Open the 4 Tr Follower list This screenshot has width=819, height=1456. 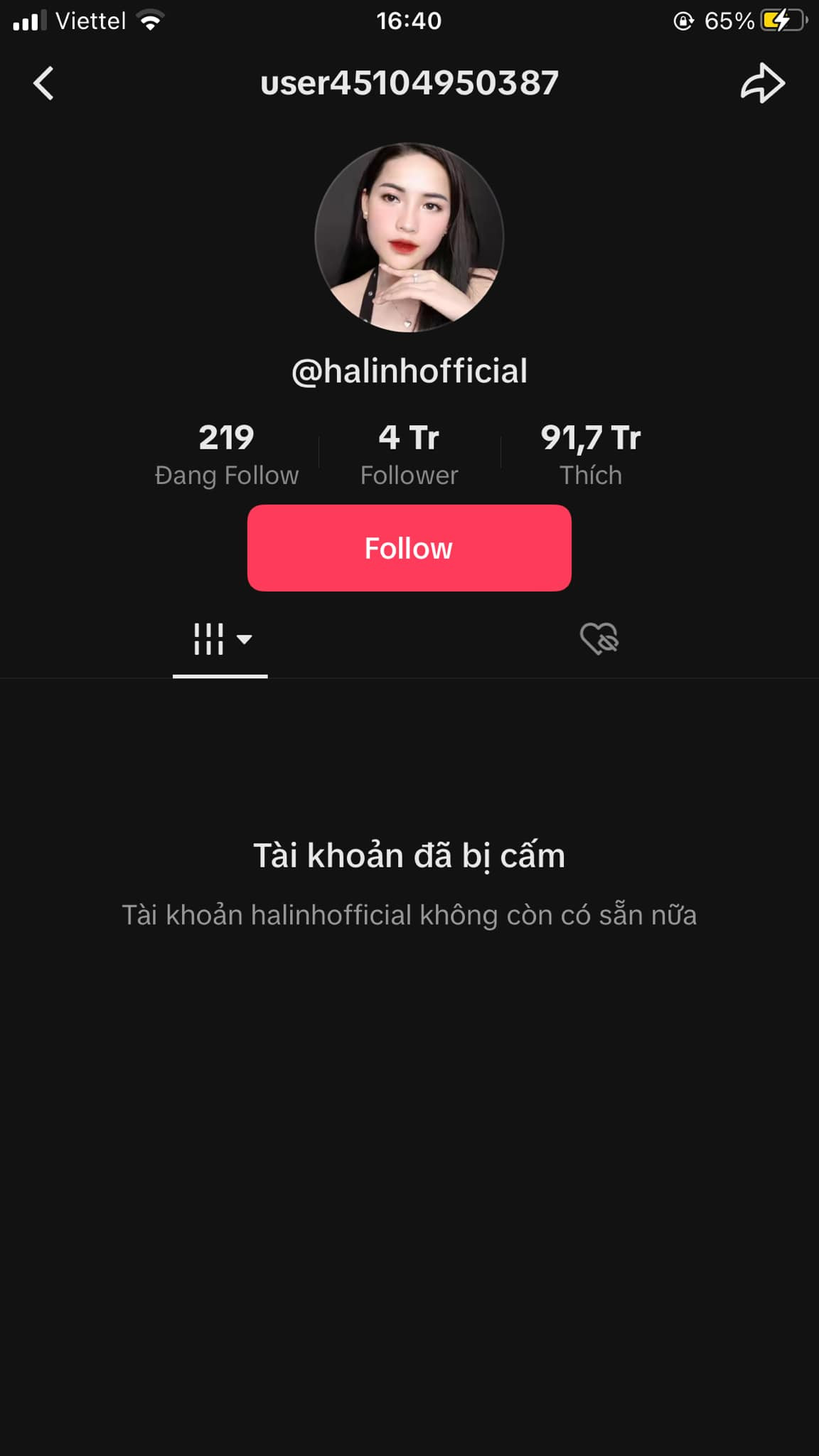409,454
